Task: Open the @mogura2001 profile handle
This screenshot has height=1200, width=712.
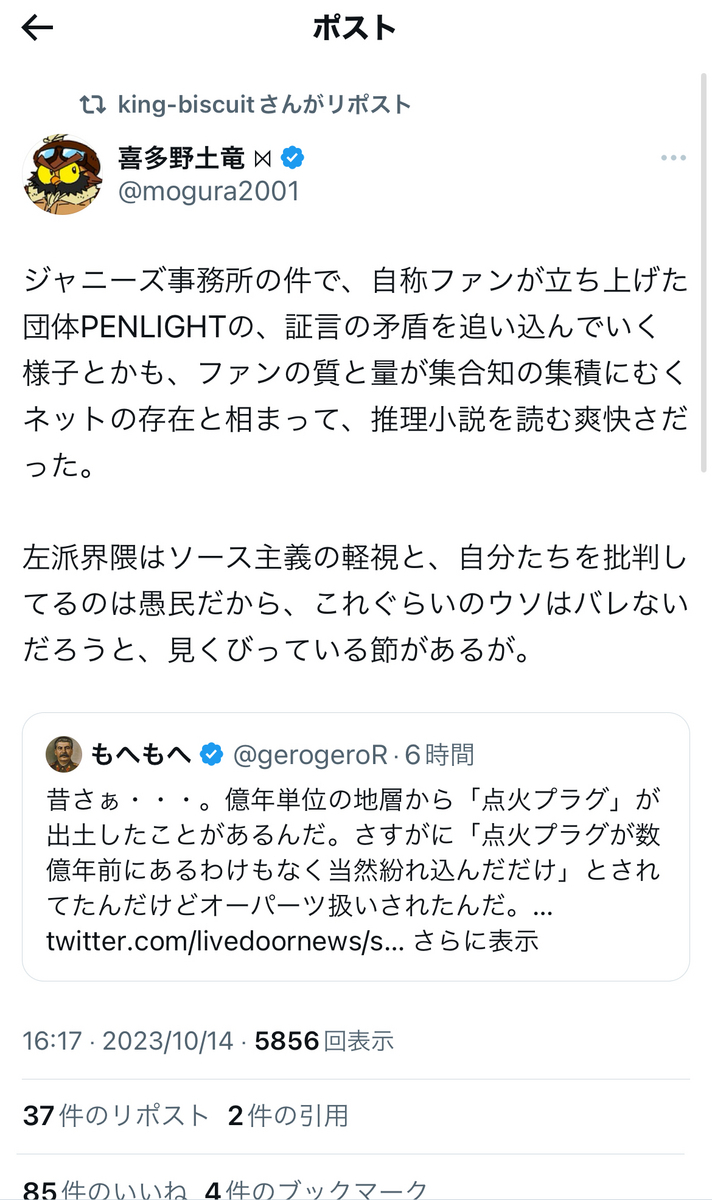Action: click(x=209, y=191)
